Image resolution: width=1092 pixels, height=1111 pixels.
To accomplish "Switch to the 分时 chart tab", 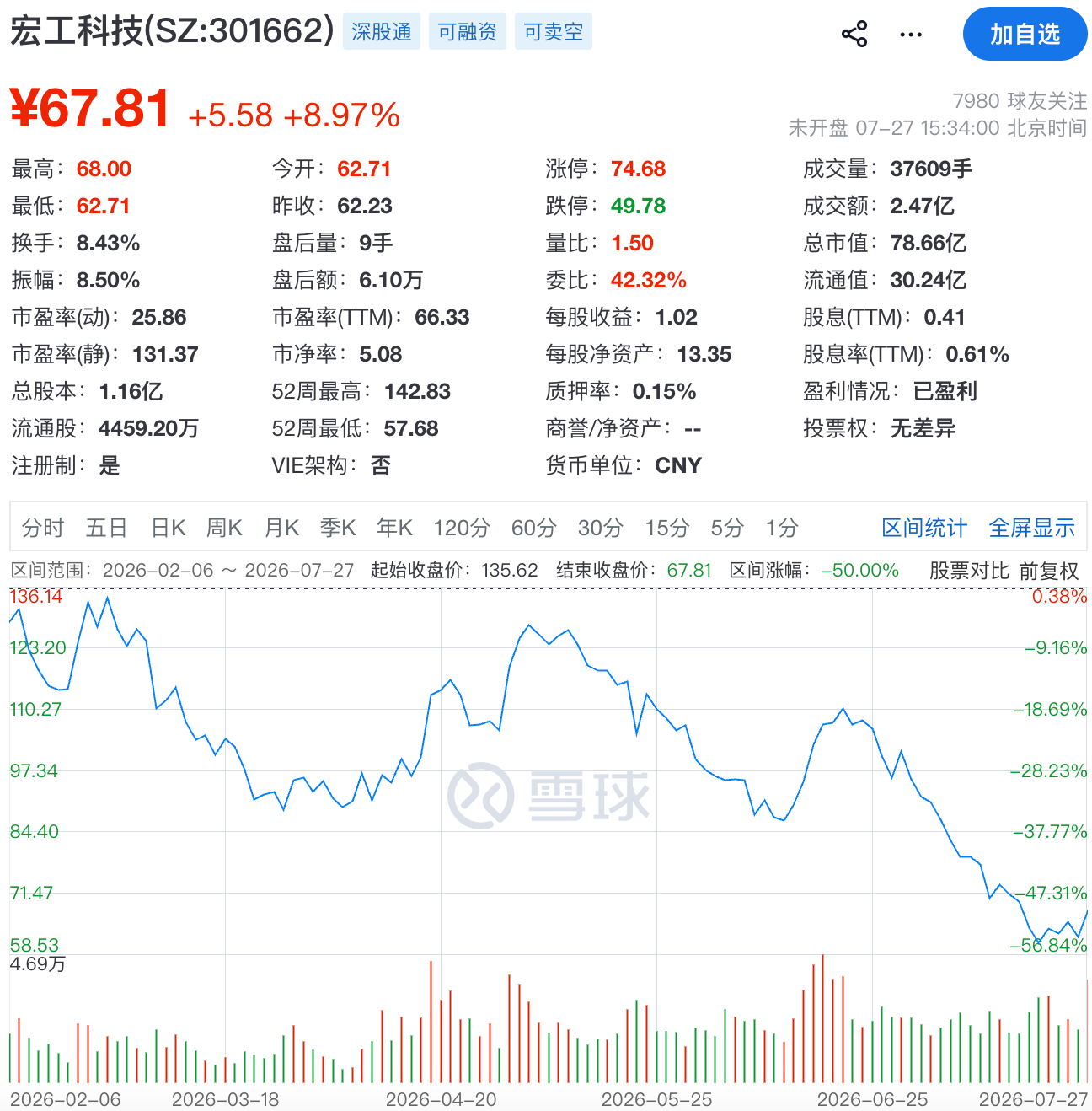I will tap(43, 528).
